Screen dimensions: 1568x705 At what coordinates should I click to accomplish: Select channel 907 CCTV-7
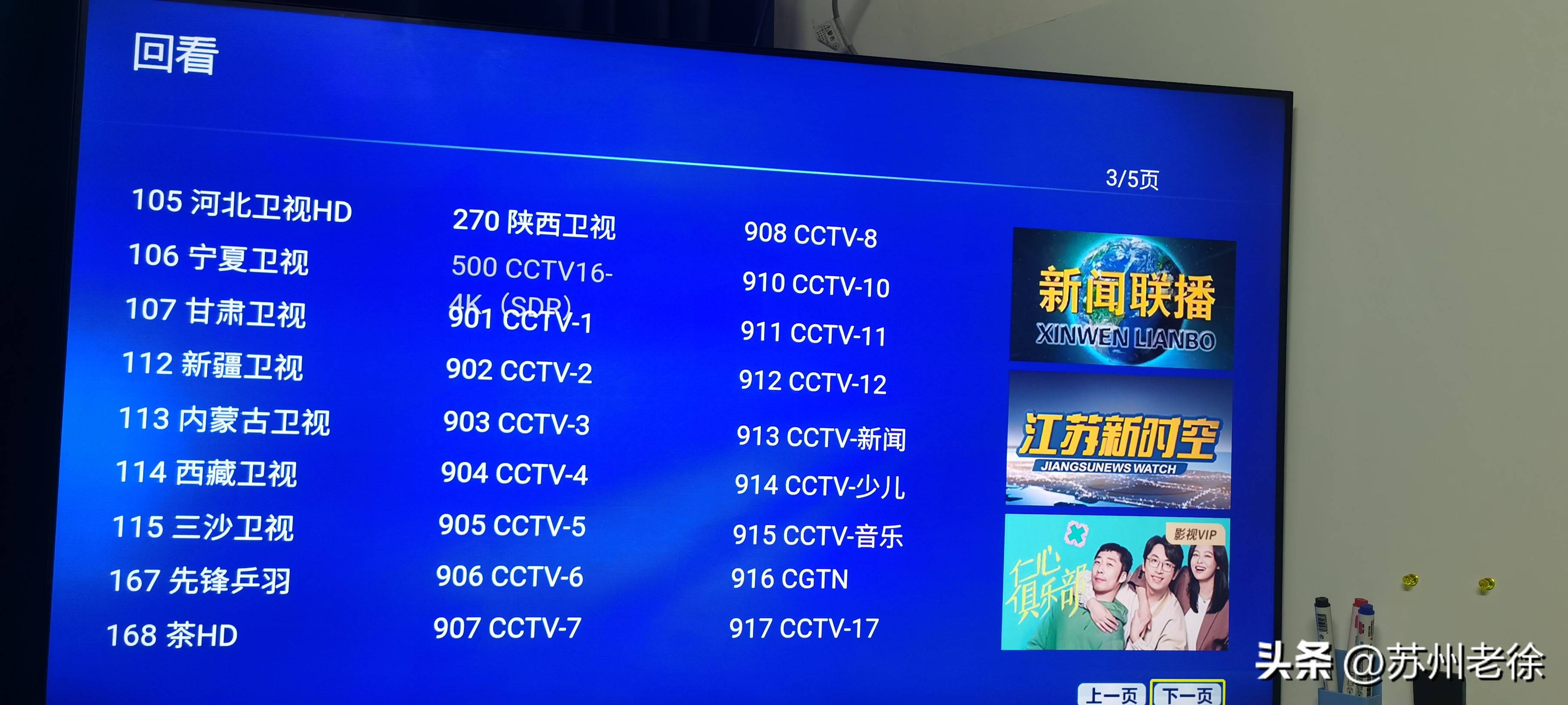[507, 628]
